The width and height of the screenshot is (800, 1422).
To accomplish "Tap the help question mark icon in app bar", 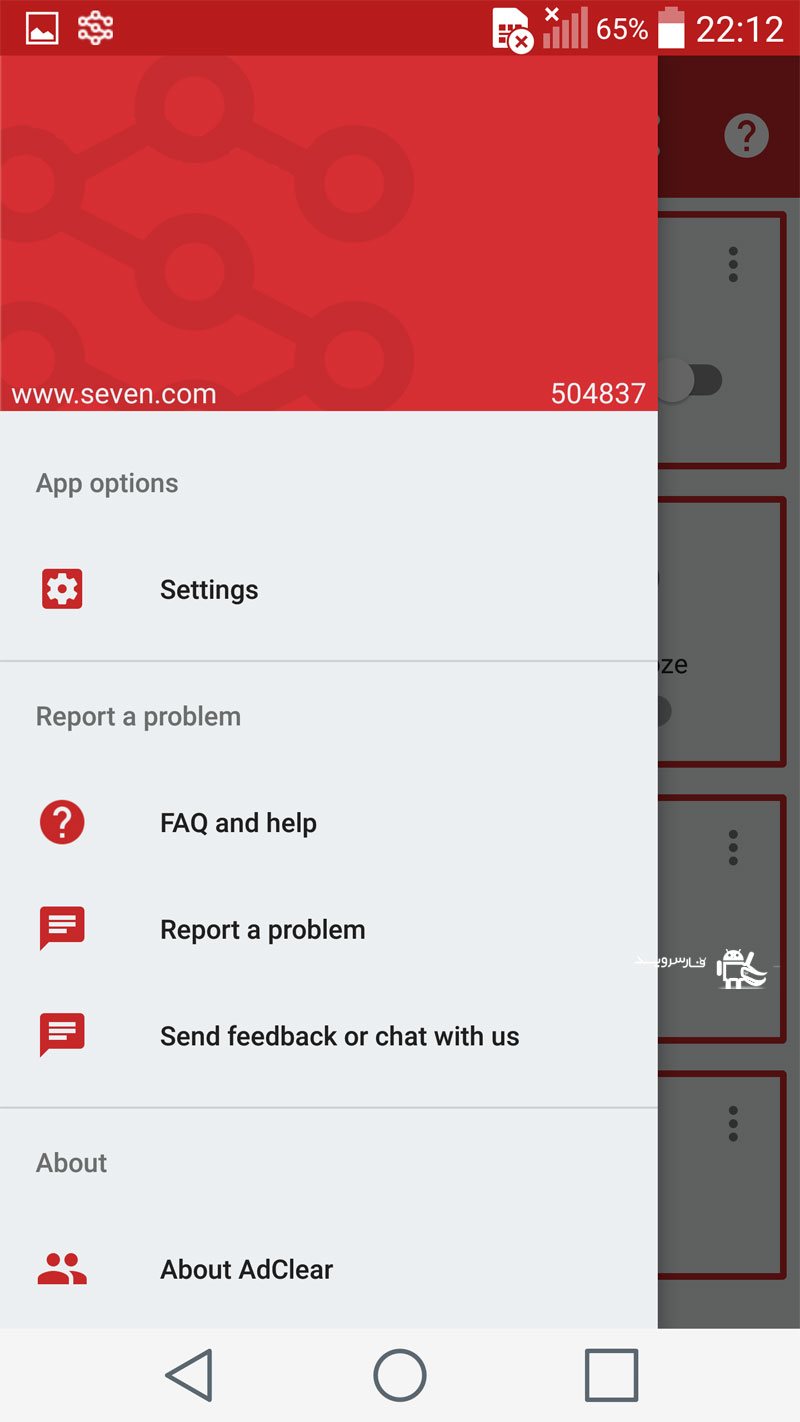I will click(746, 136).
